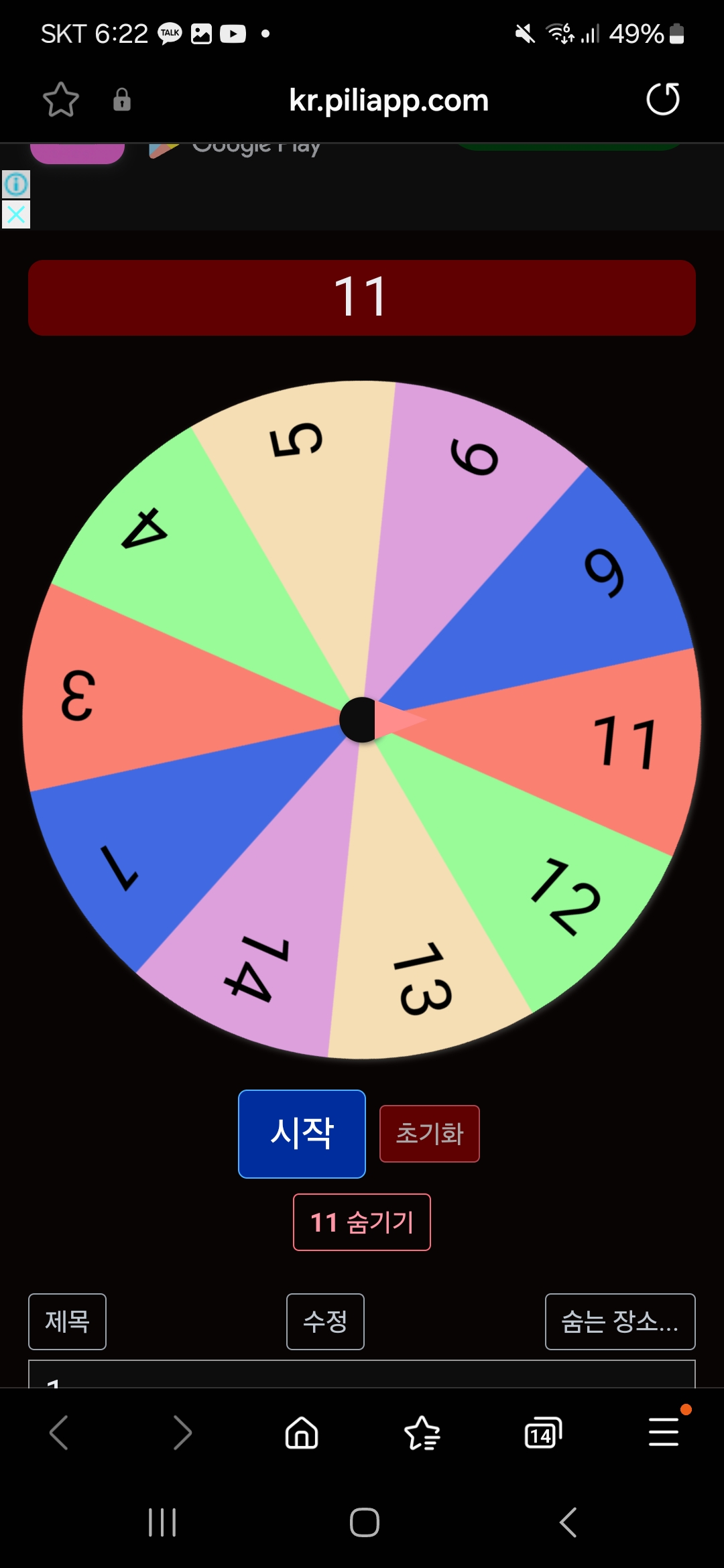The image size is (724, 1568).
Task: Reset the wheel with 초기화
Action: click(x=430, y=1134)
